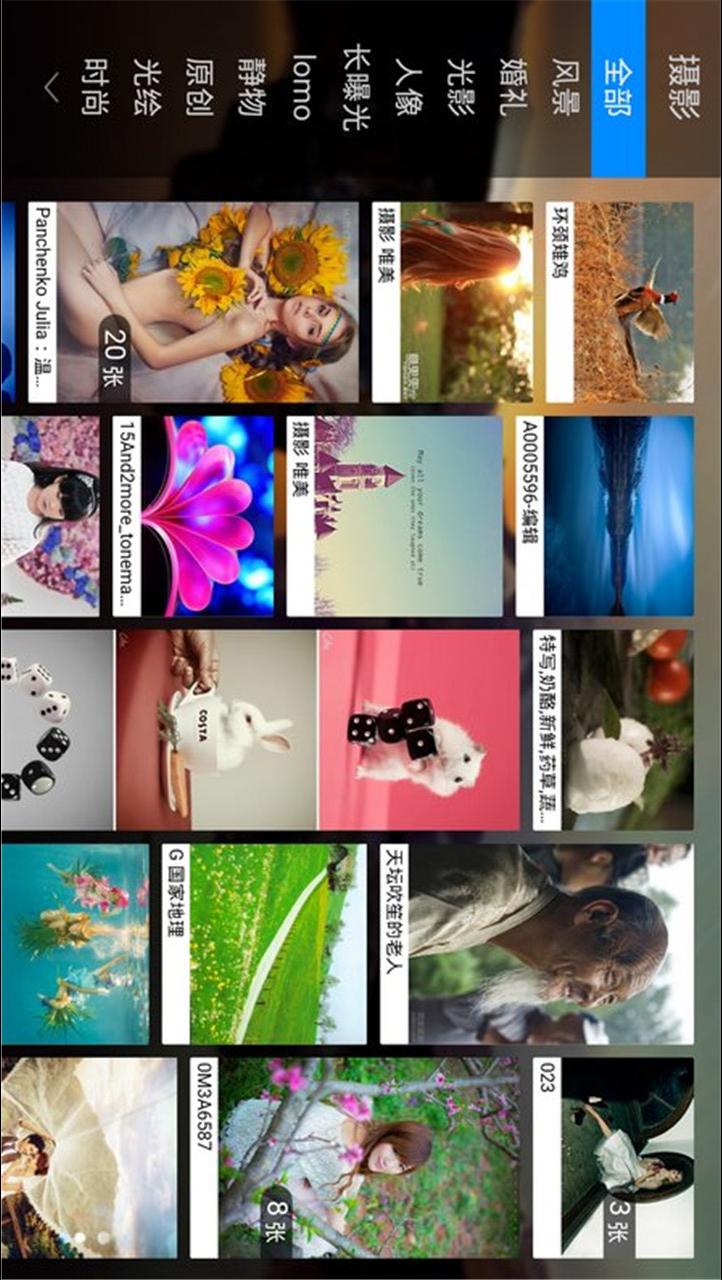Open the 时尚 category
This screenshot has width=722, height=1280.
tap(95, 88)
